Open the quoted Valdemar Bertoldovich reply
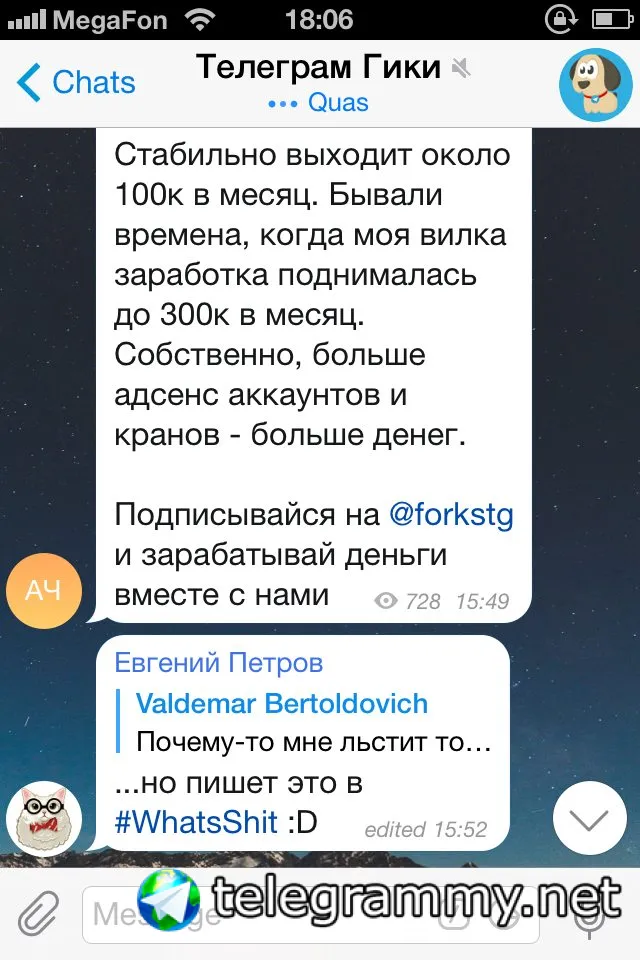Viewport: 640px width, 960px height. tap(300, 722)
